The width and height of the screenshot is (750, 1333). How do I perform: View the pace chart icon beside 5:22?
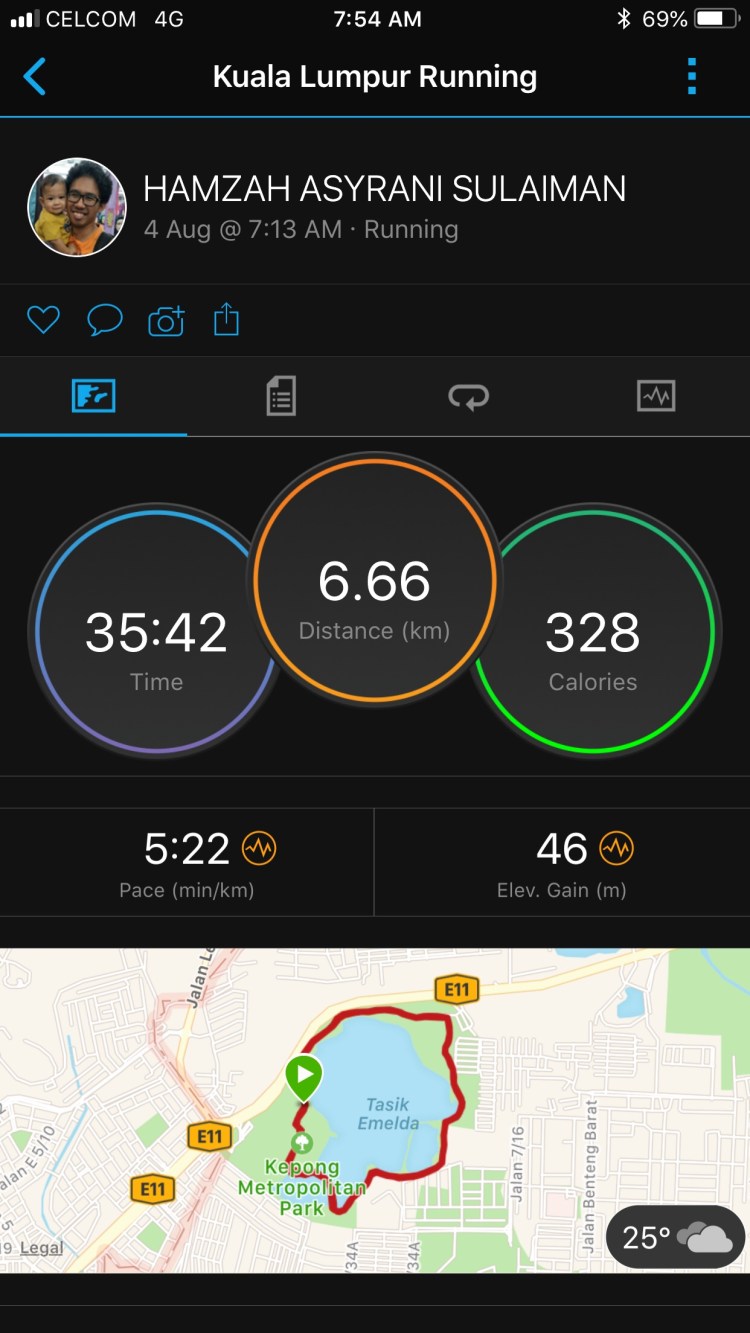point(259,849)
